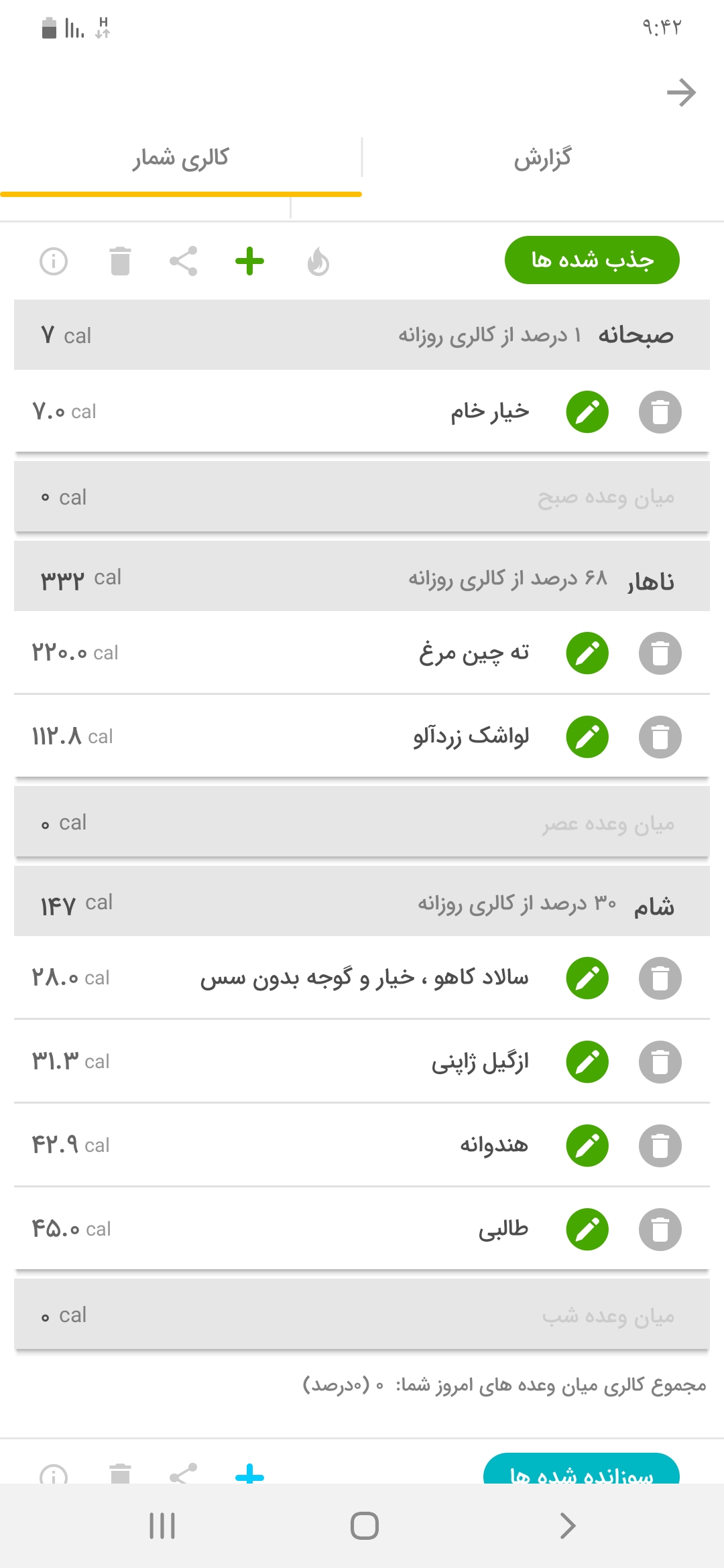This screenshot has width=724, height=1568.
Task: Select the کالری شمار tab
Action: pos(181,158)
